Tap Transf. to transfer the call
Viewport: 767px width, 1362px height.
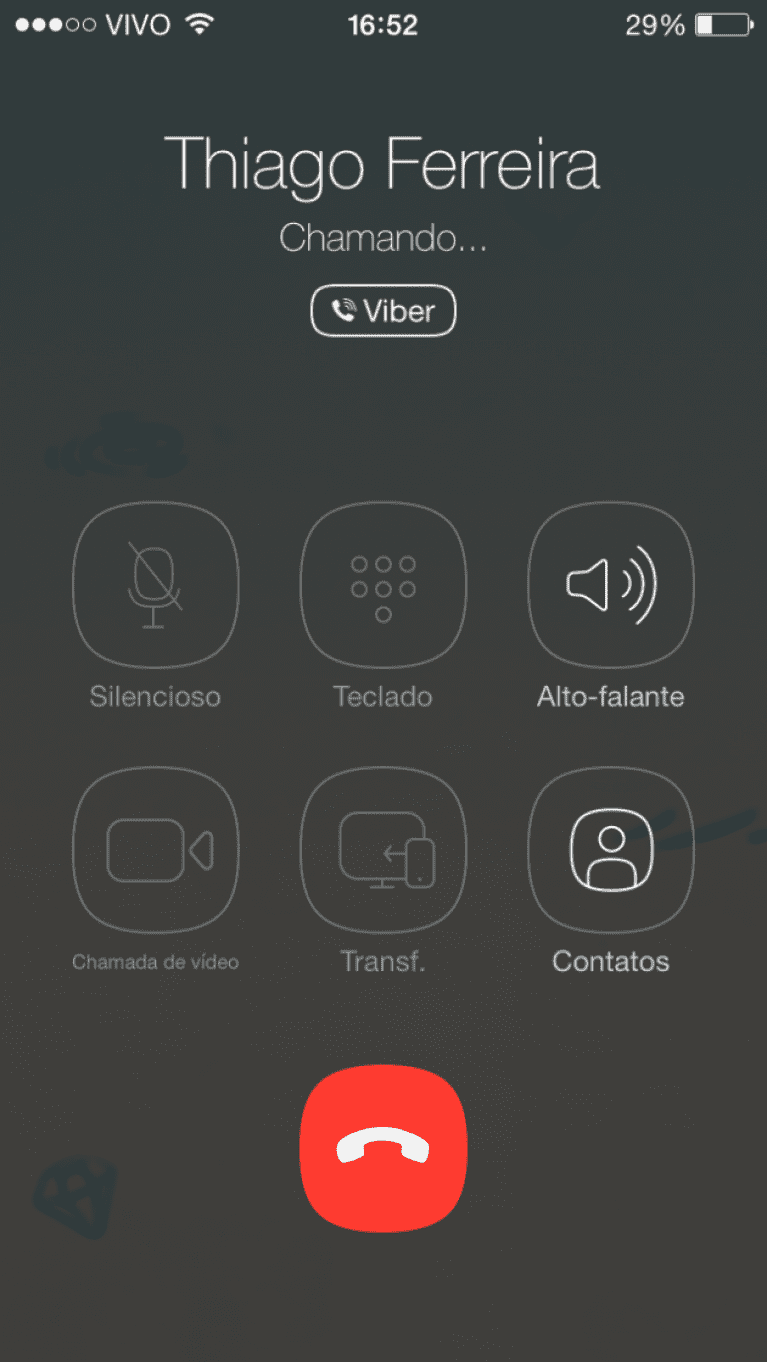click(383, 850)
